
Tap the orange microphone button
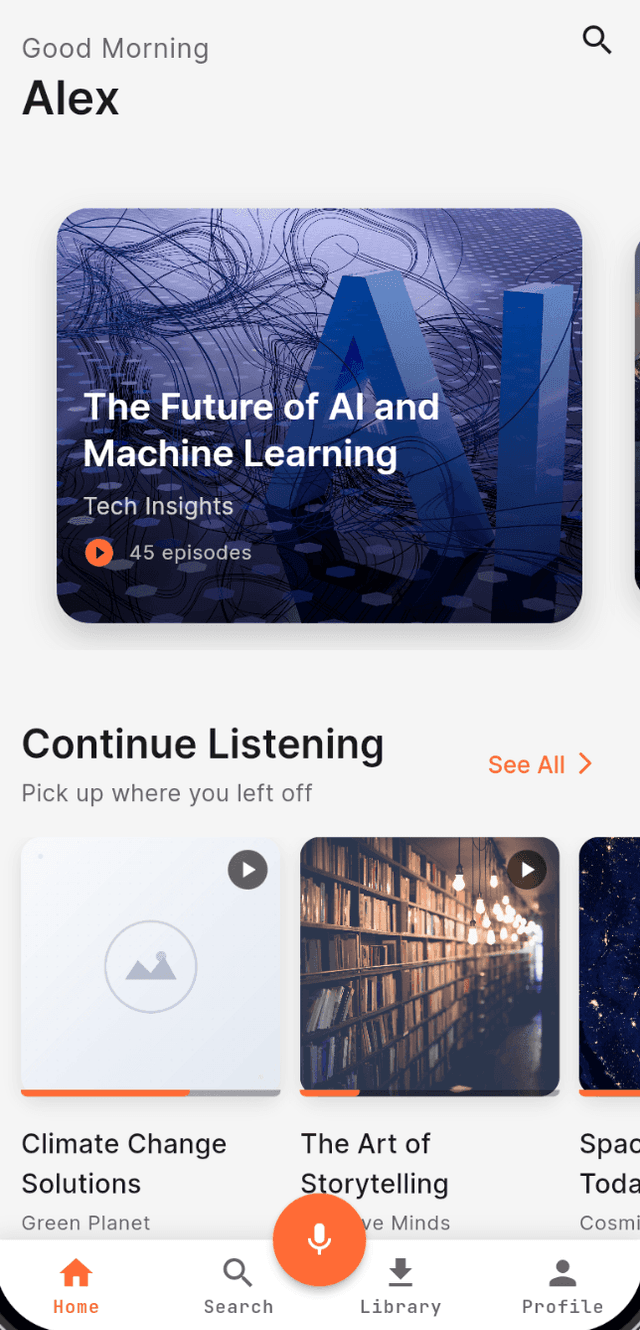click(x=320, y=1239)
